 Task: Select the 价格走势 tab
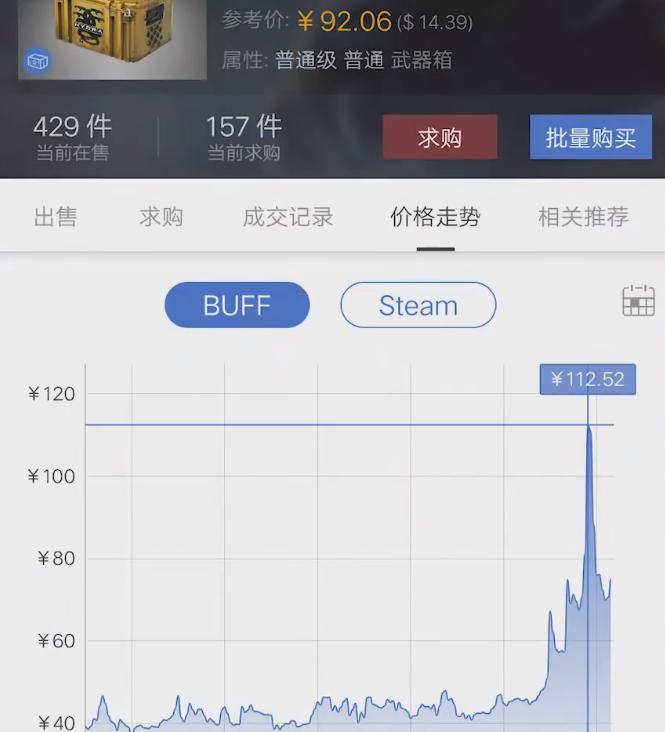pyautogui.click(x=435, y=216)
